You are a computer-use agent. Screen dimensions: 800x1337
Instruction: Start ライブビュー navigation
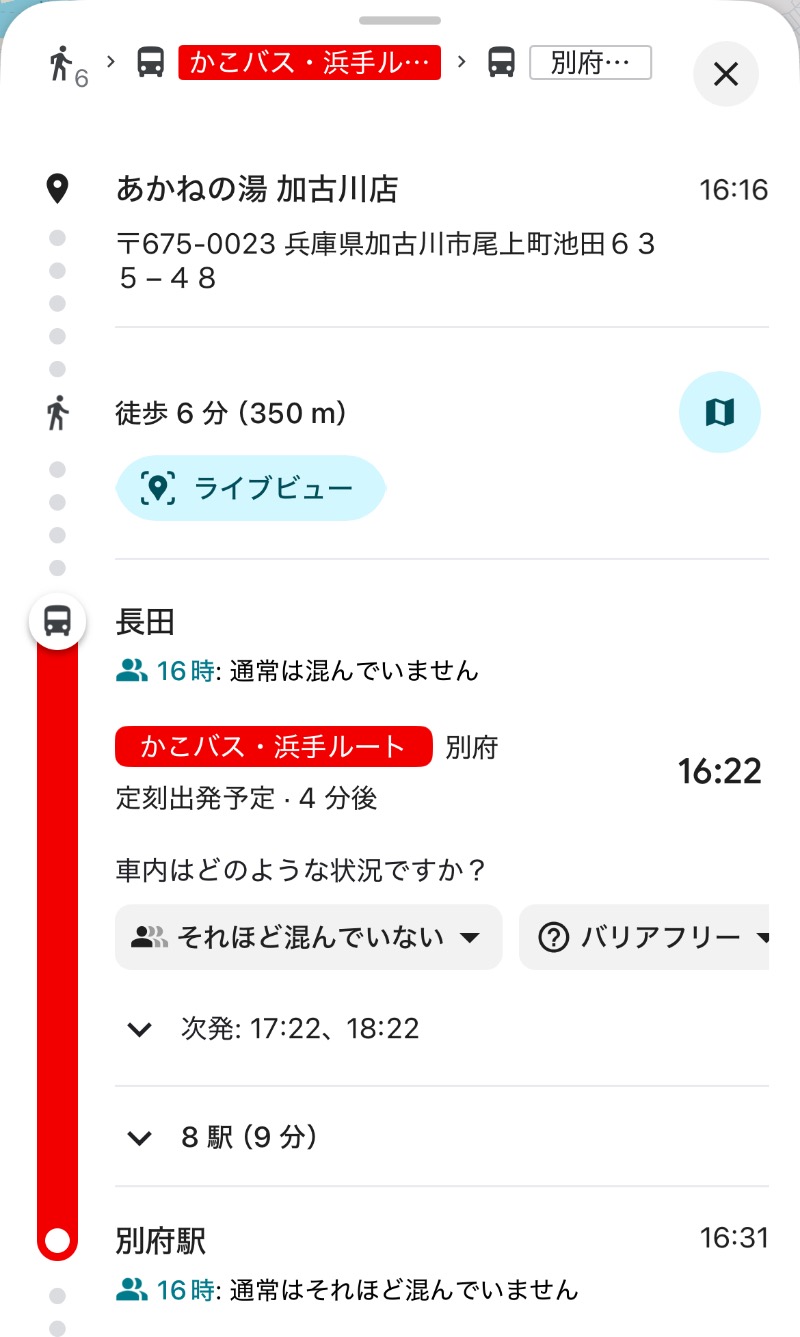pos(250,488)
